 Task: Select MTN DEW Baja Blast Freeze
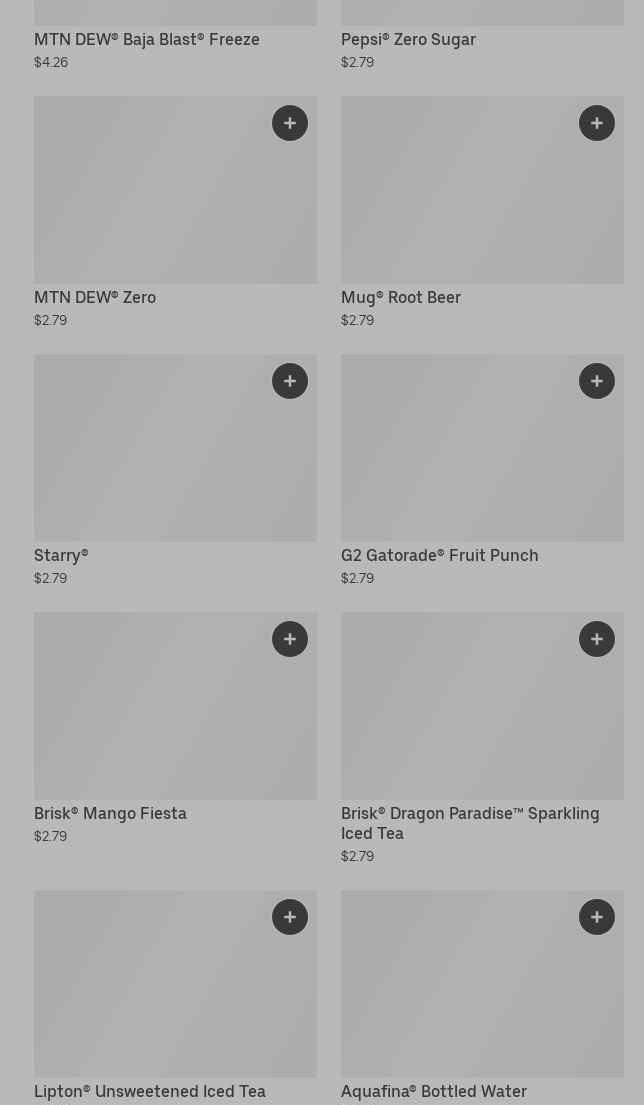(x=147, y=40)
